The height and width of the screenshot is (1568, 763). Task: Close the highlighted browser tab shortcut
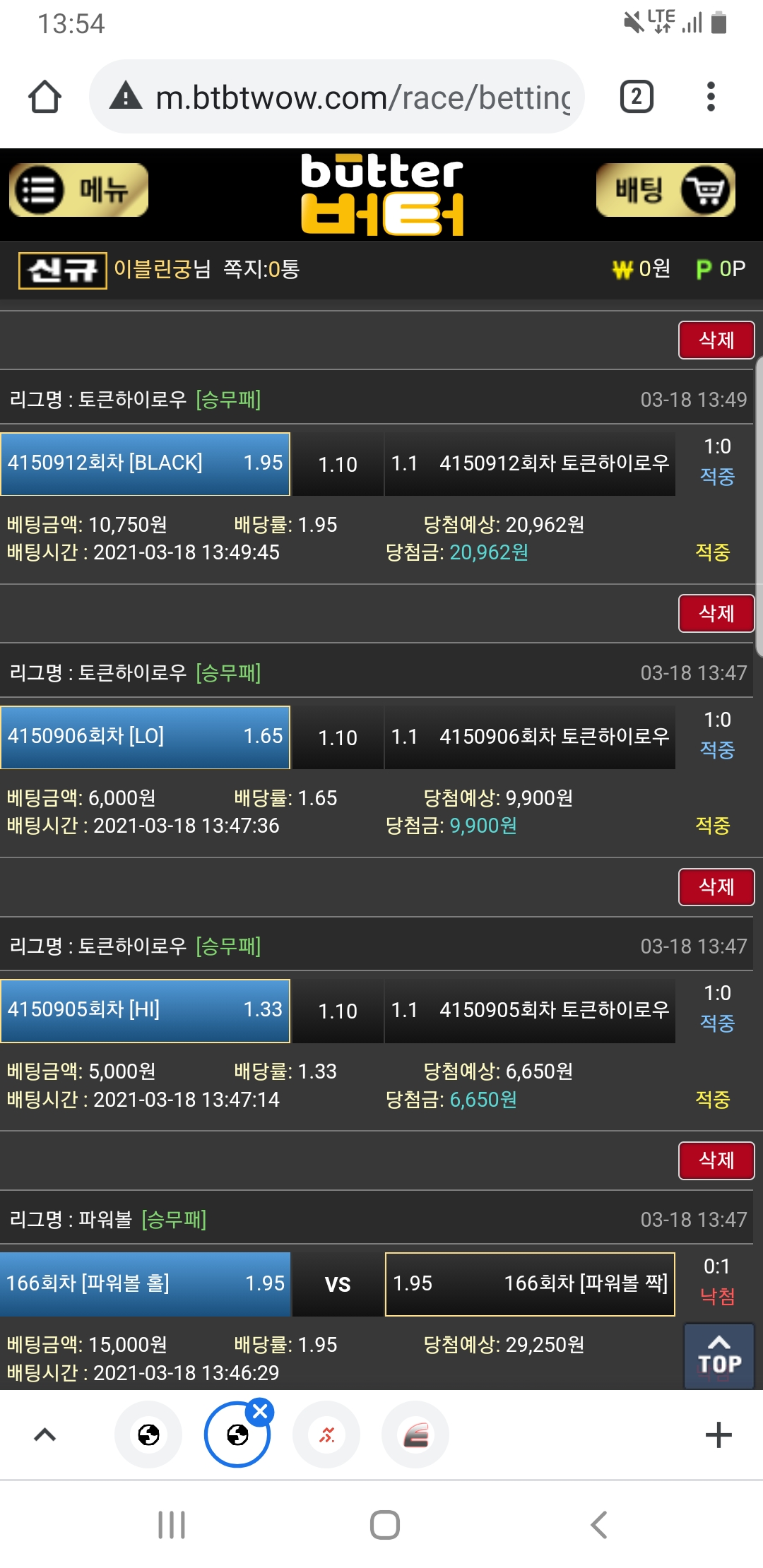point(260,1411)
